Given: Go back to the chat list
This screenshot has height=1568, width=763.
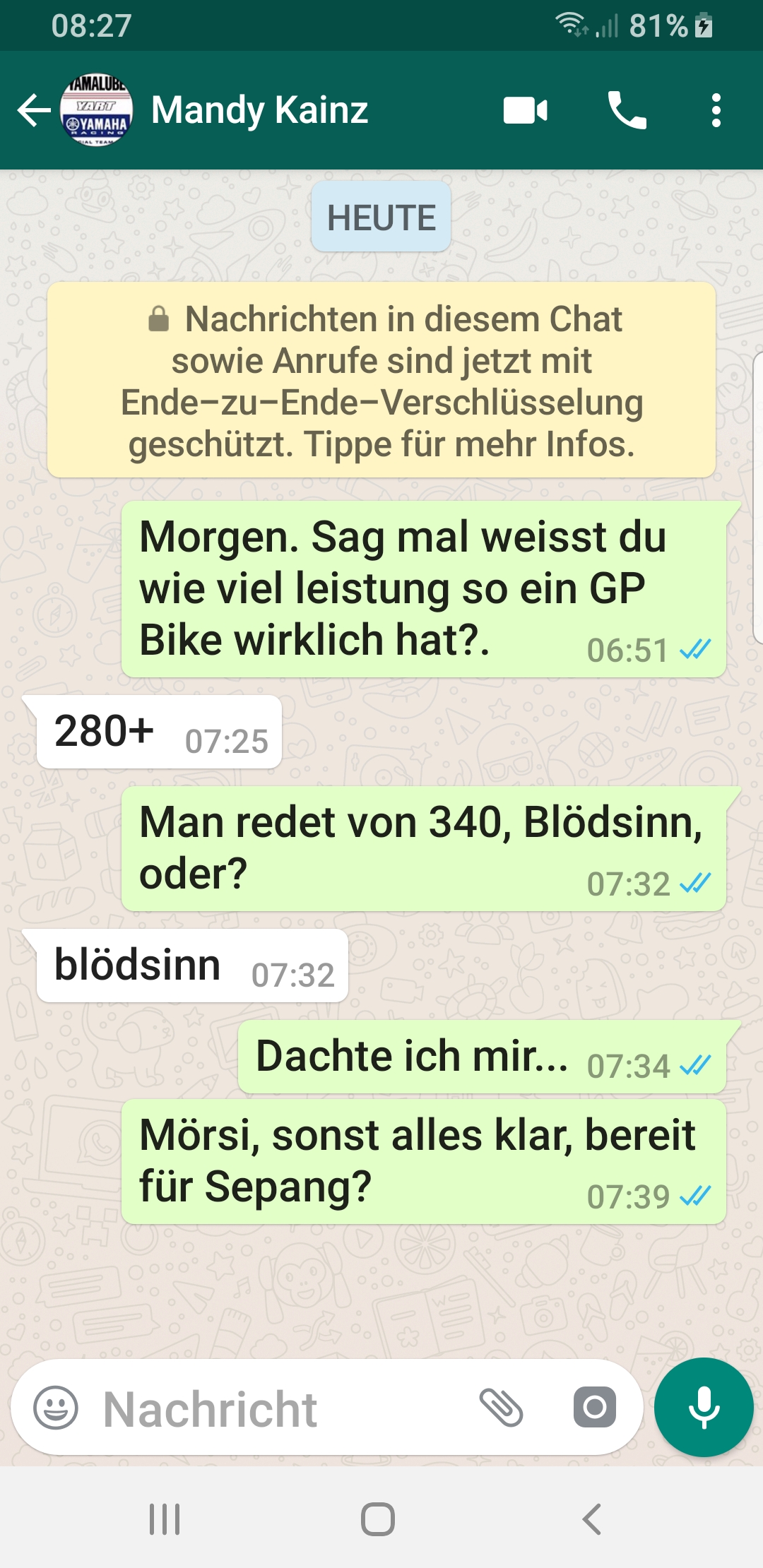Looking at the screenshot, I should click(x=34, y=111).
